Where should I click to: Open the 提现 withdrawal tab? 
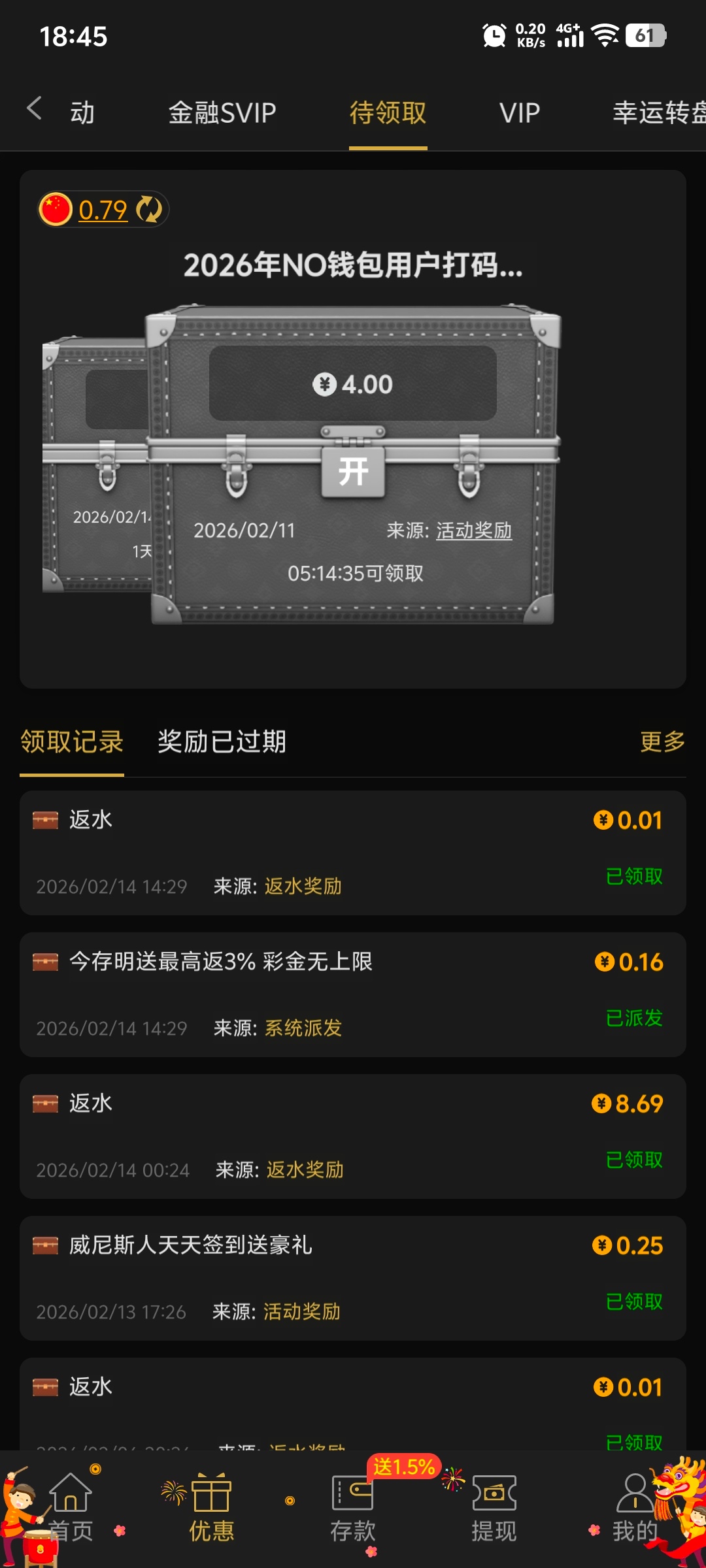(x=494, y=1510)
